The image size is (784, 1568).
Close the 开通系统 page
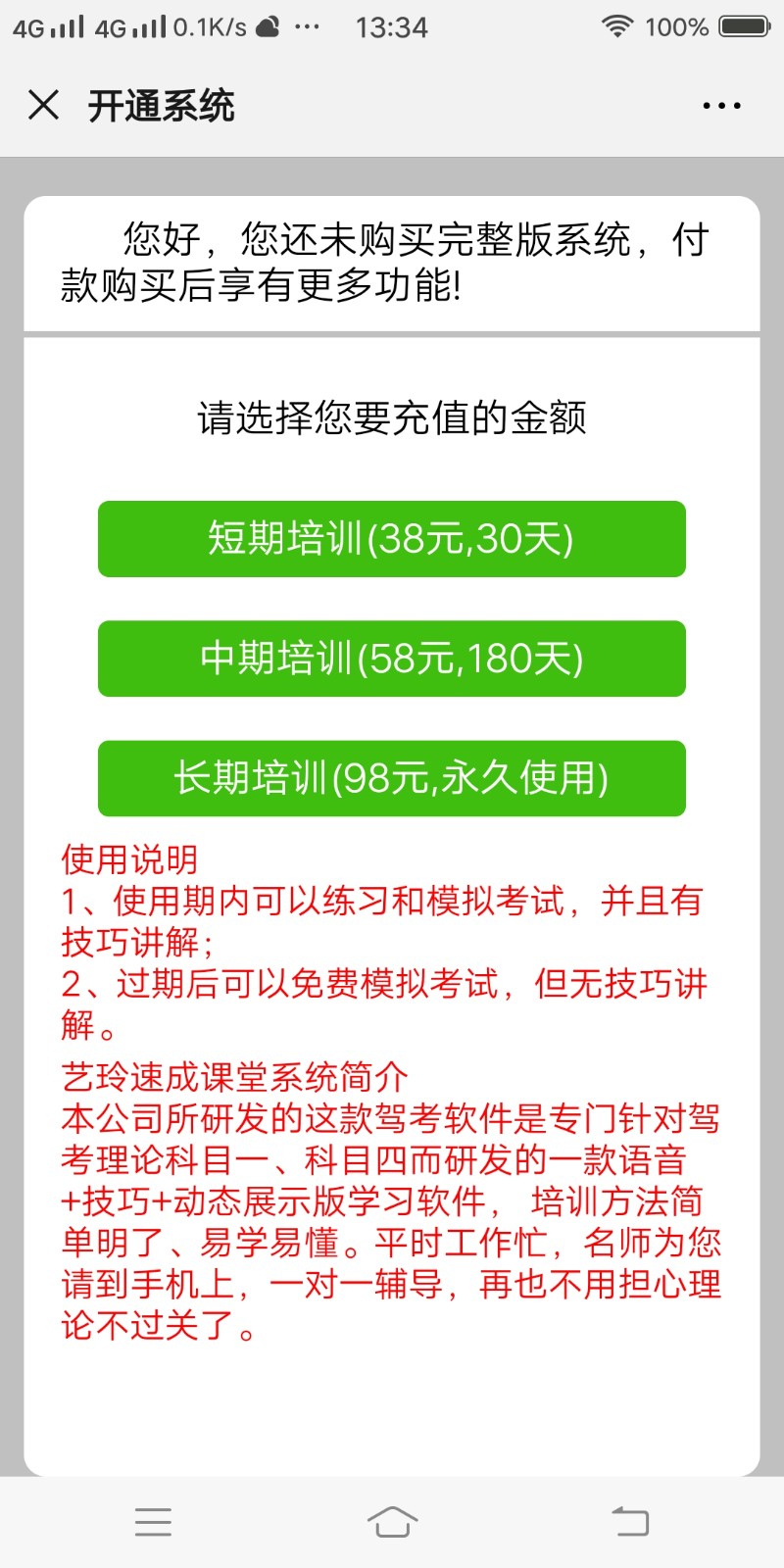(x=43, y=105)
